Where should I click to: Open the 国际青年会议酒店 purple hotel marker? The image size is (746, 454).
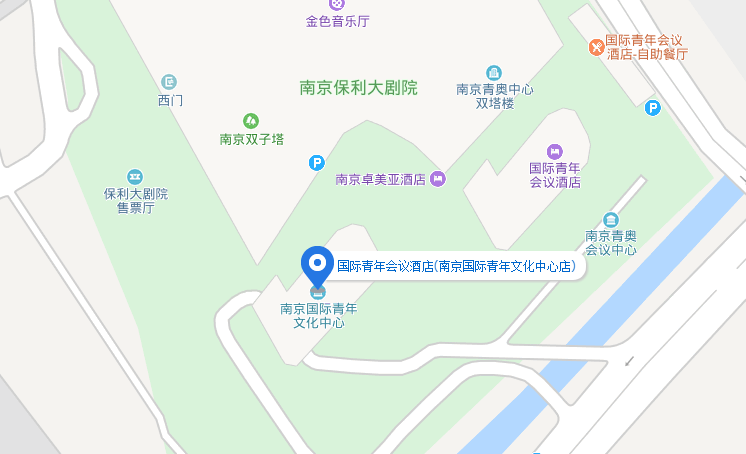tap(555, 151)
